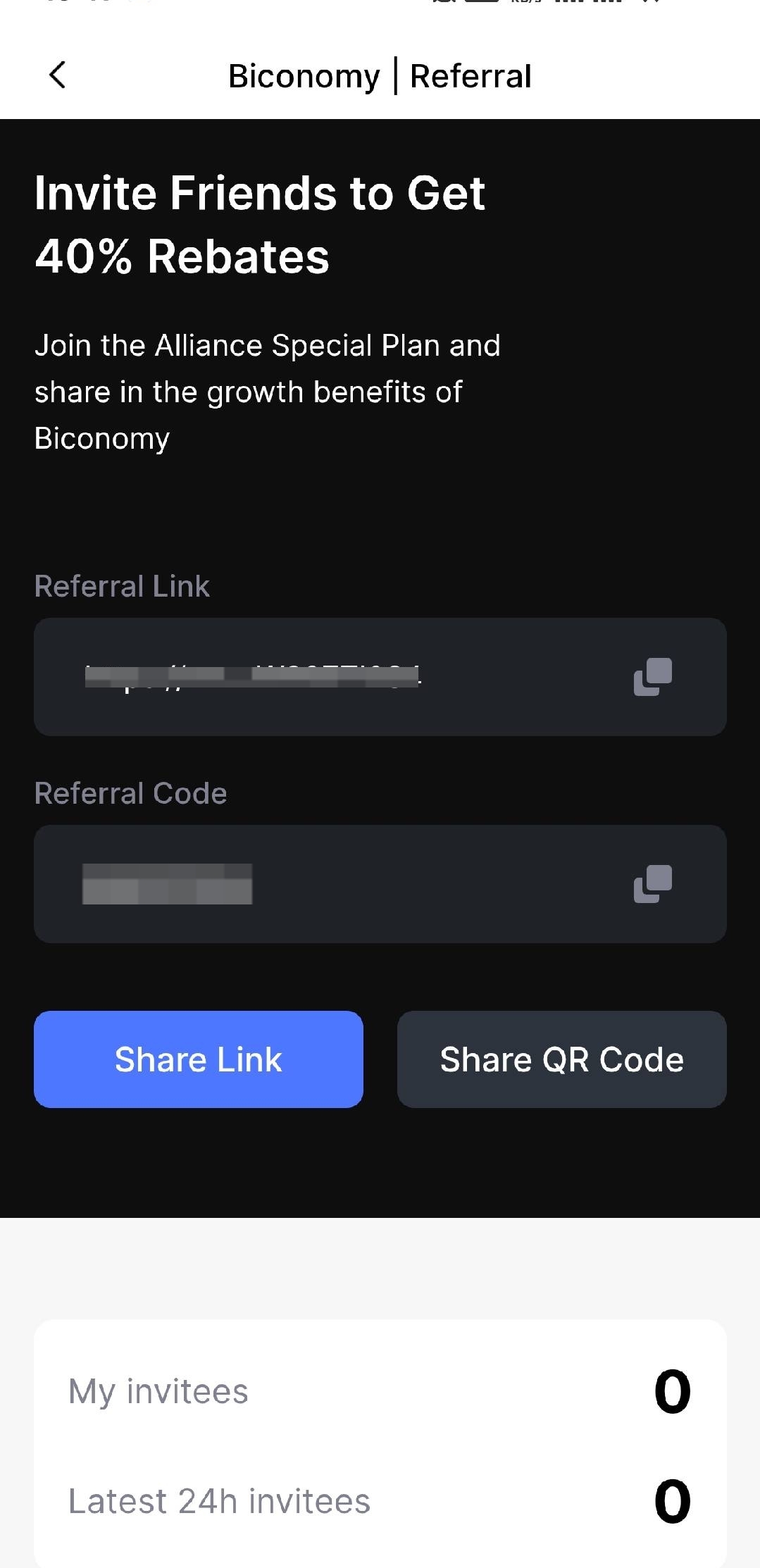Tap the Referral Link section label
The image size is (760, 1568).
(x=123, y=585)
